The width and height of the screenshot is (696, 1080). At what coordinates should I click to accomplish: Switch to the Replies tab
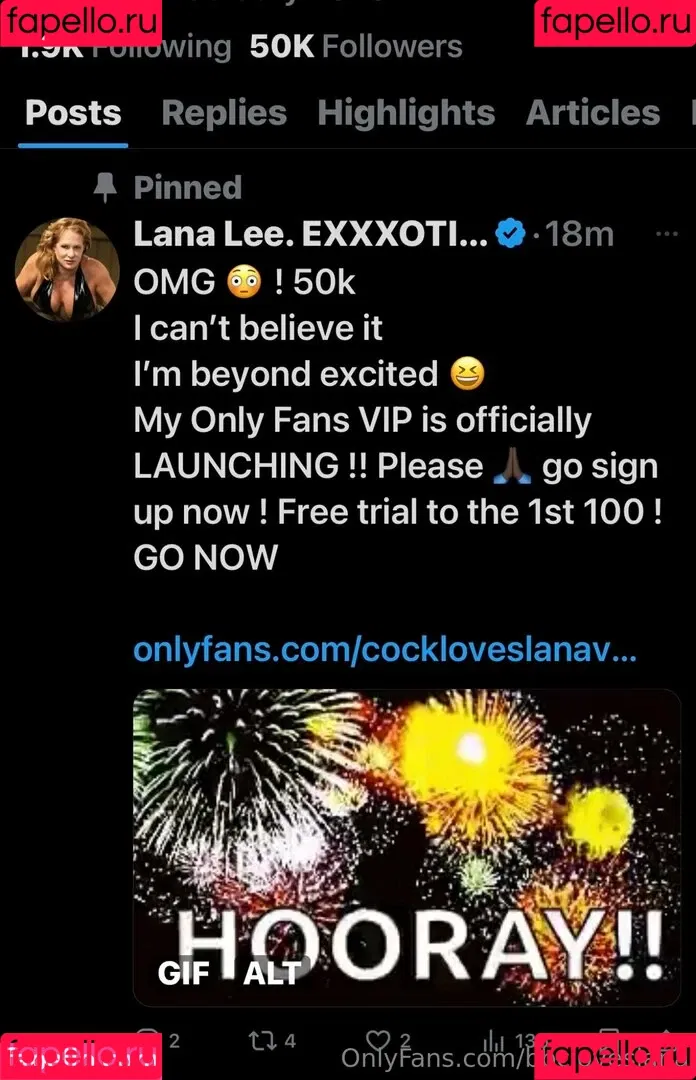[224, 113]
